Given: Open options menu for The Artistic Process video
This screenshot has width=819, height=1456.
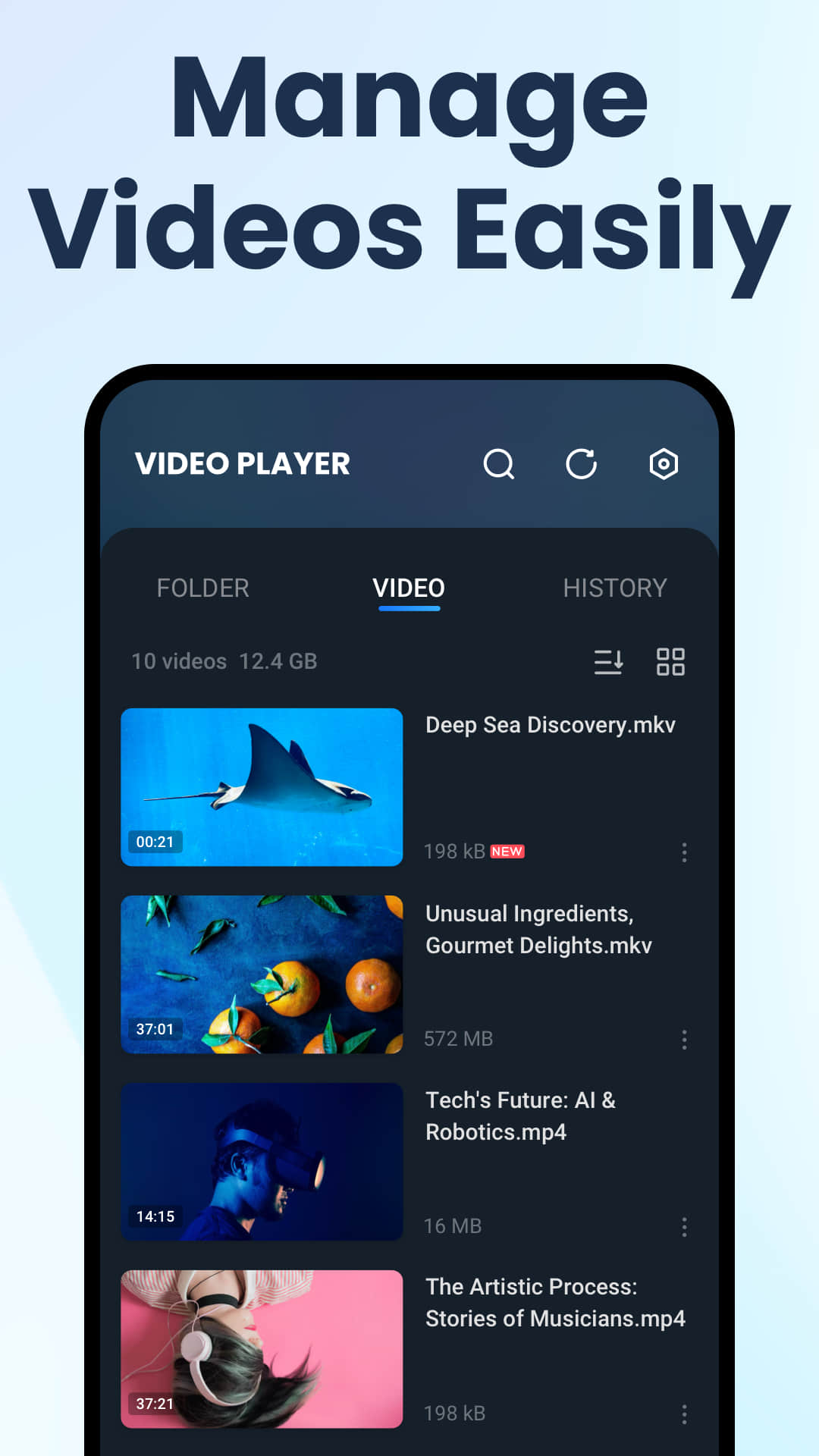Looking at the screenshot, I should coord(685,1412).
